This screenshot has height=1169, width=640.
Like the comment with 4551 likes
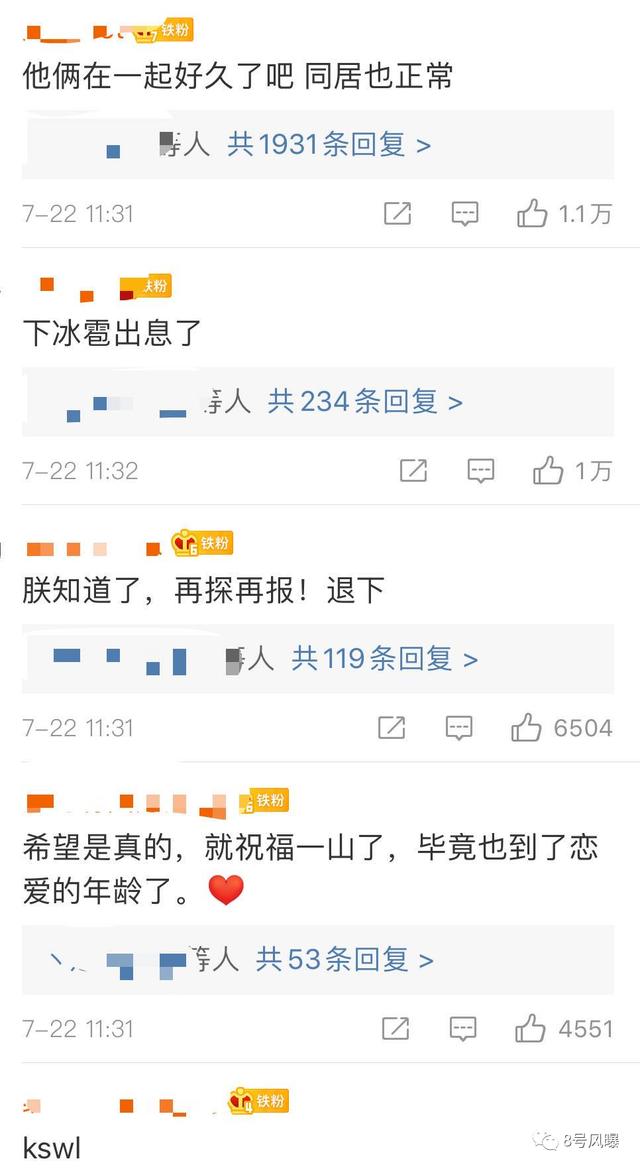coord(530,1028)
